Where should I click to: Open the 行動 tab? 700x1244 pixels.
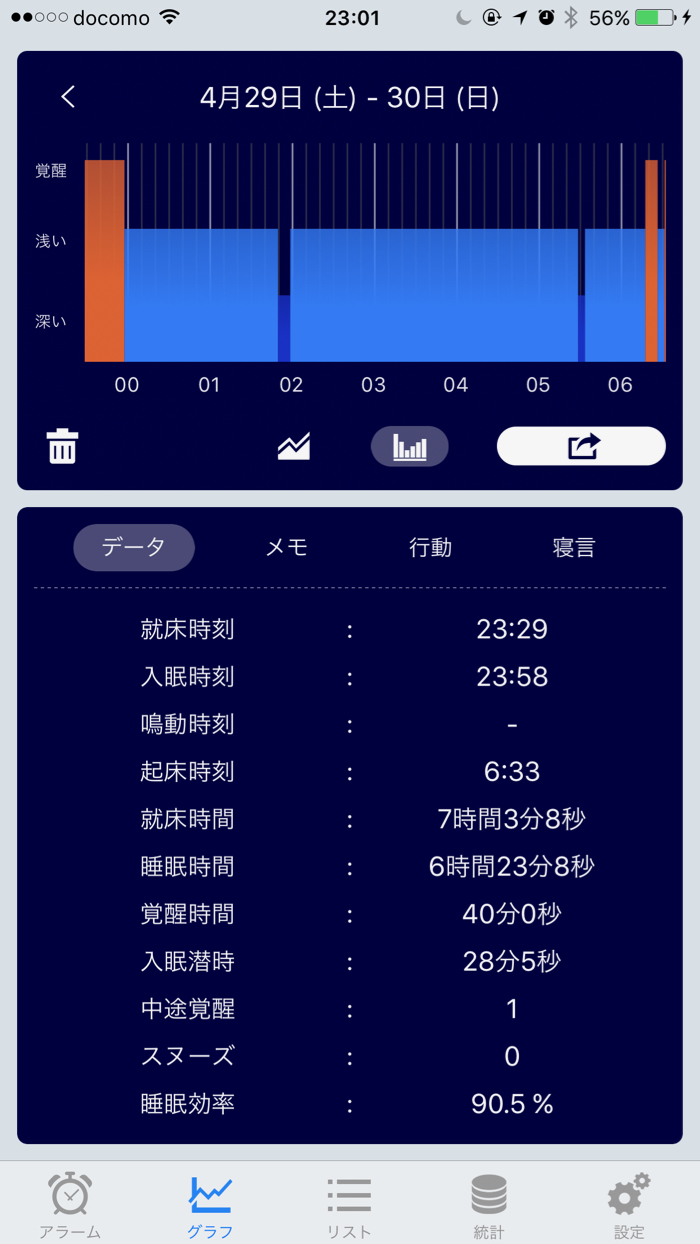tap(430, 547)
